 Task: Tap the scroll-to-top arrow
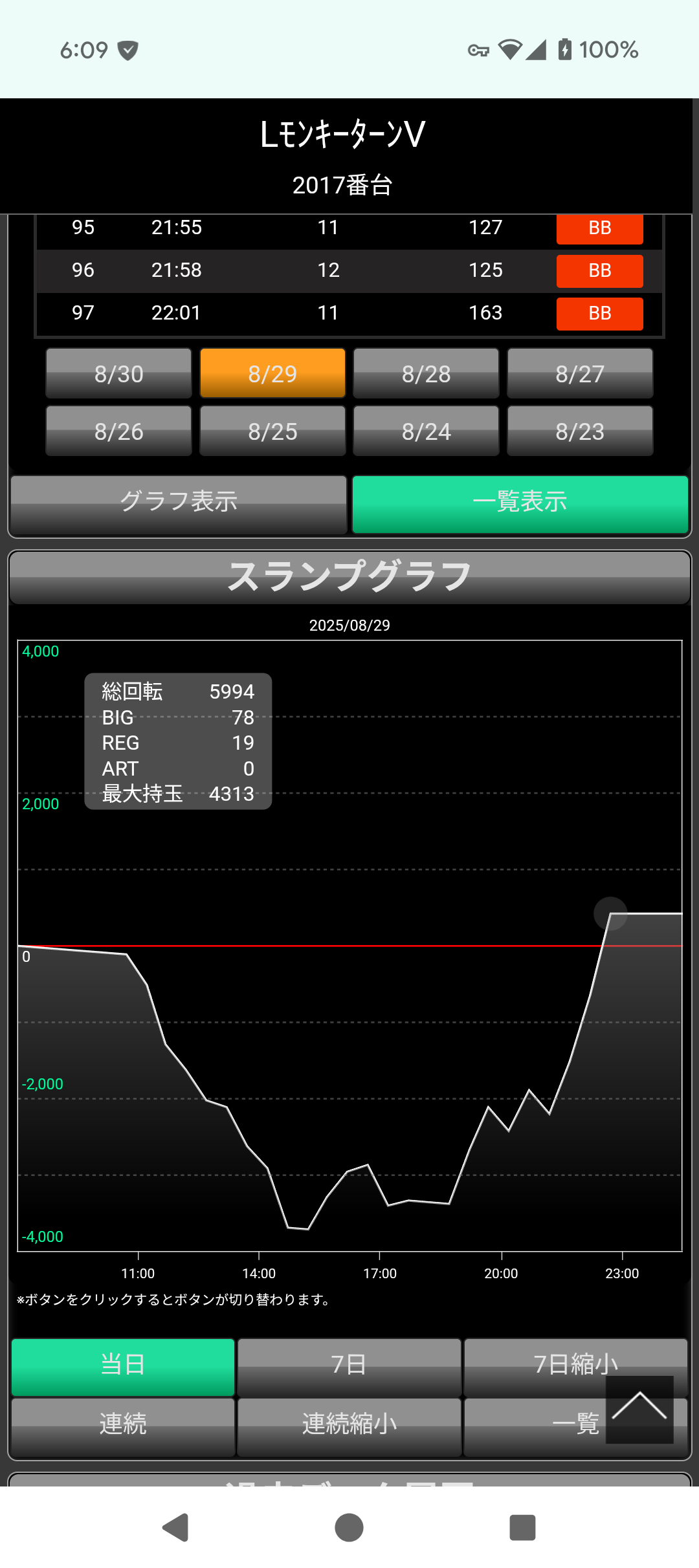click(x=639, y=1409)
